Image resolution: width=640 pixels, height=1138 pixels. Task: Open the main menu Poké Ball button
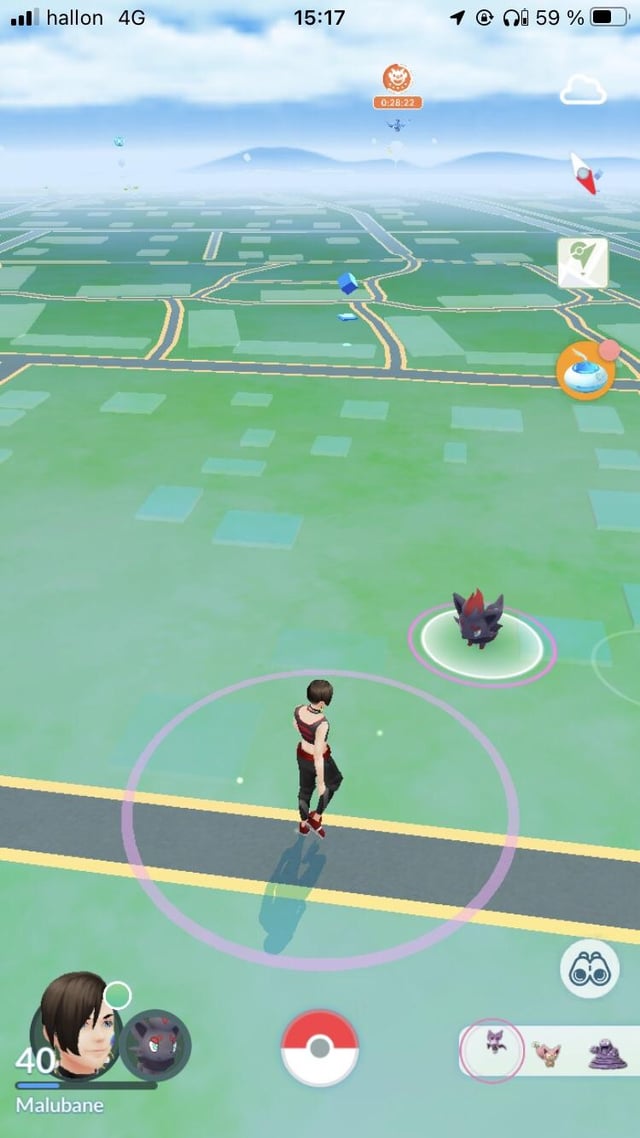point(319,1047)
